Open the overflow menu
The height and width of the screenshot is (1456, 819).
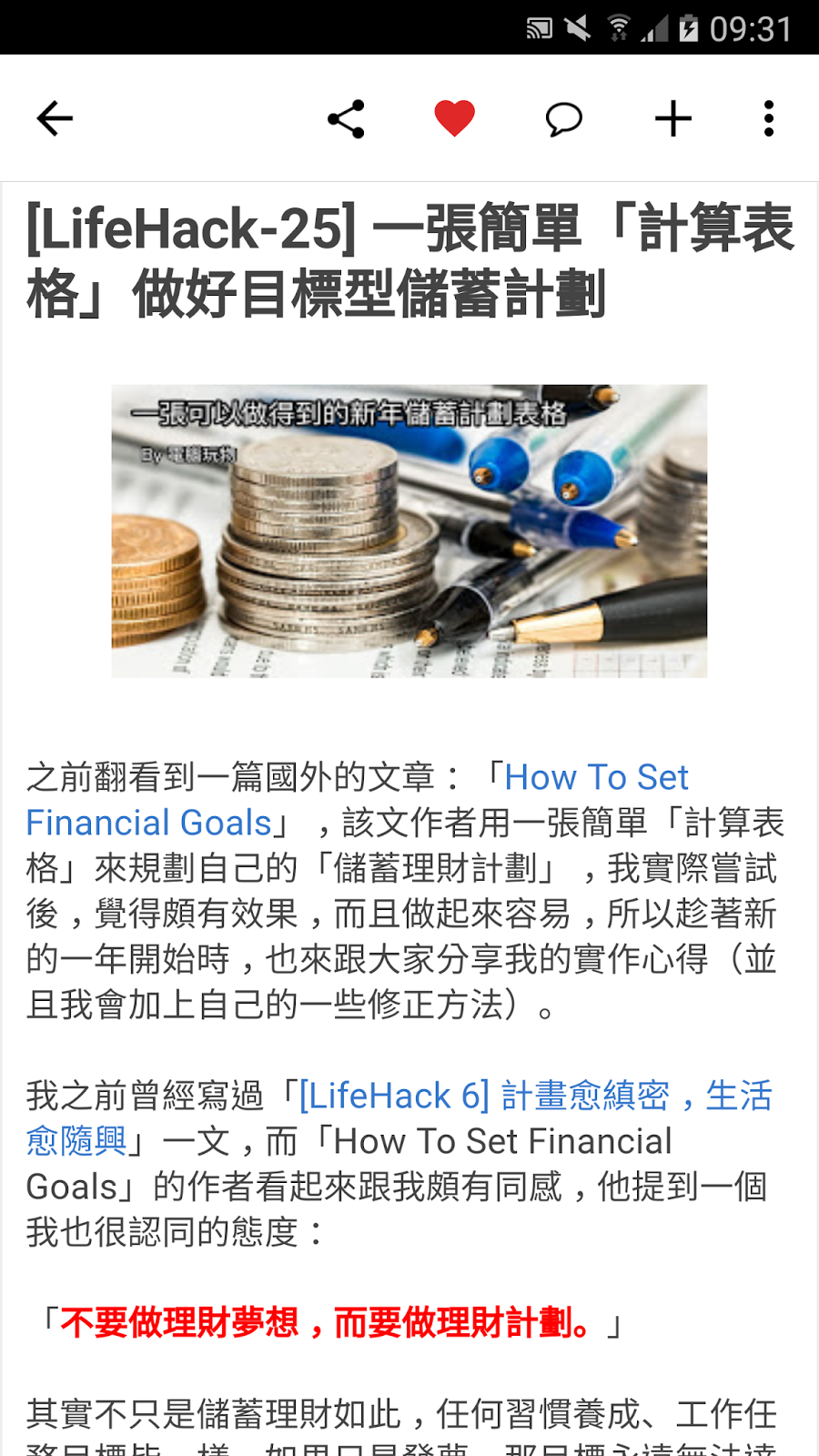769,118
